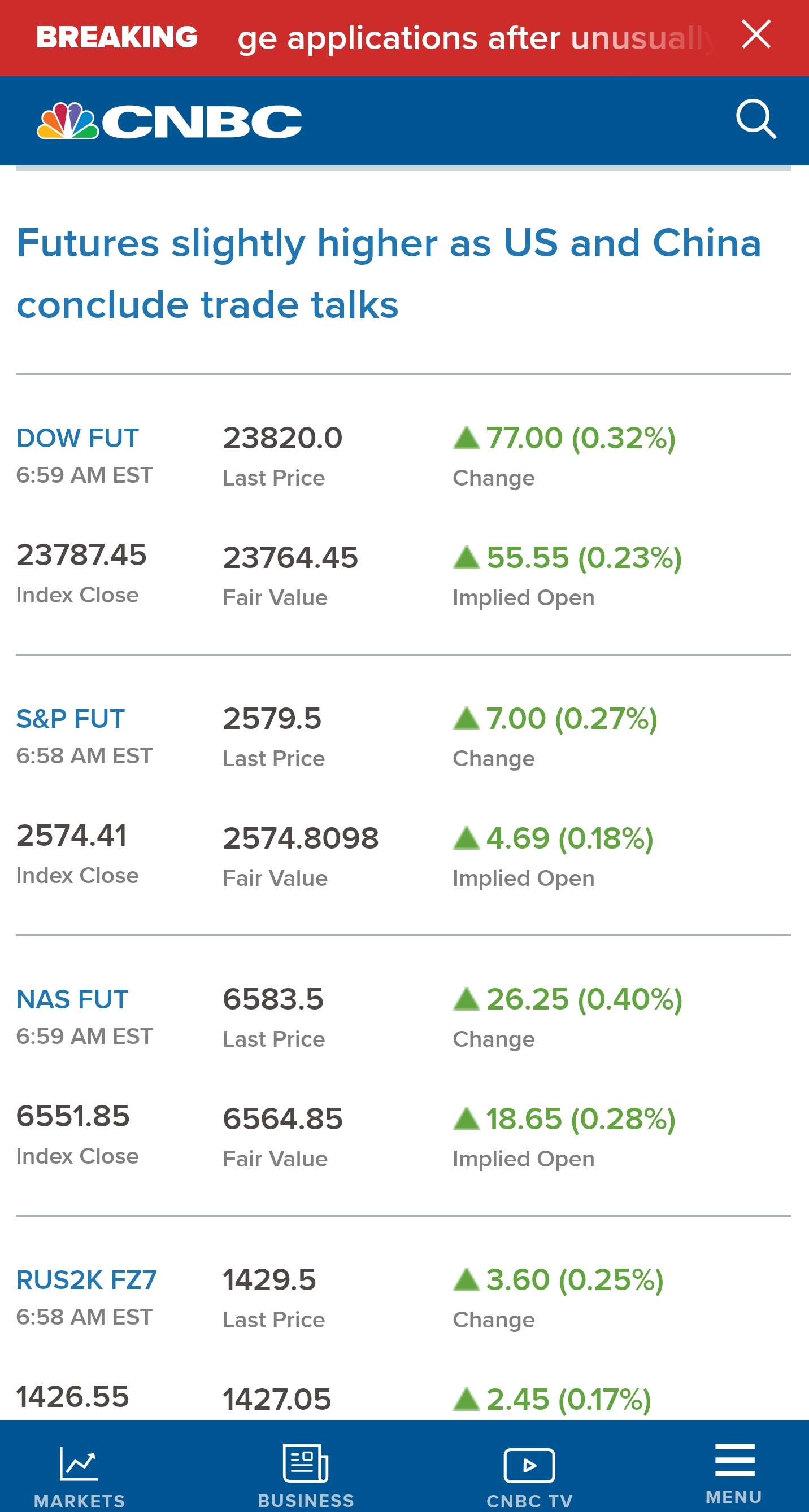
Task: Go to the CNBC home page
Action: point(169,121)
